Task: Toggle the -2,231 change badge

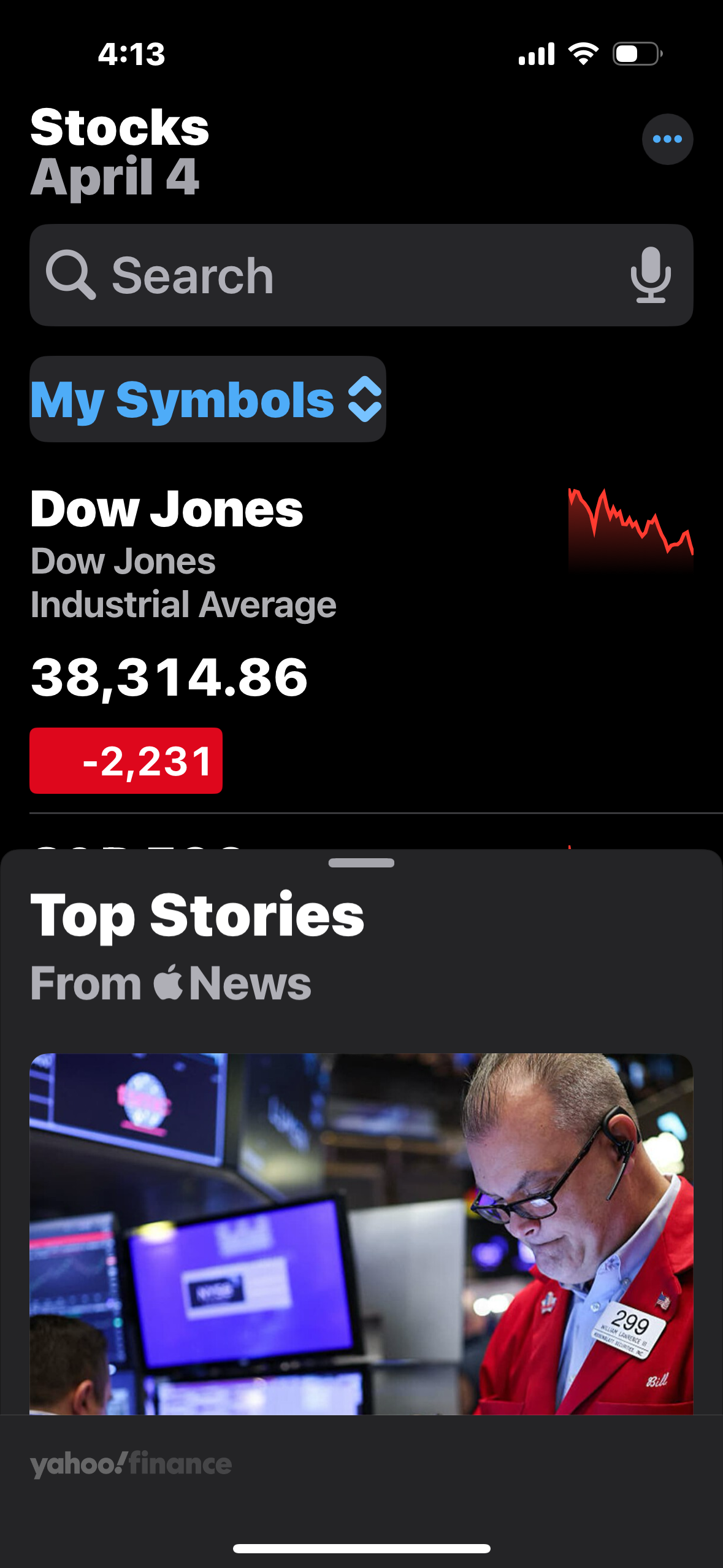Action: 126,761
